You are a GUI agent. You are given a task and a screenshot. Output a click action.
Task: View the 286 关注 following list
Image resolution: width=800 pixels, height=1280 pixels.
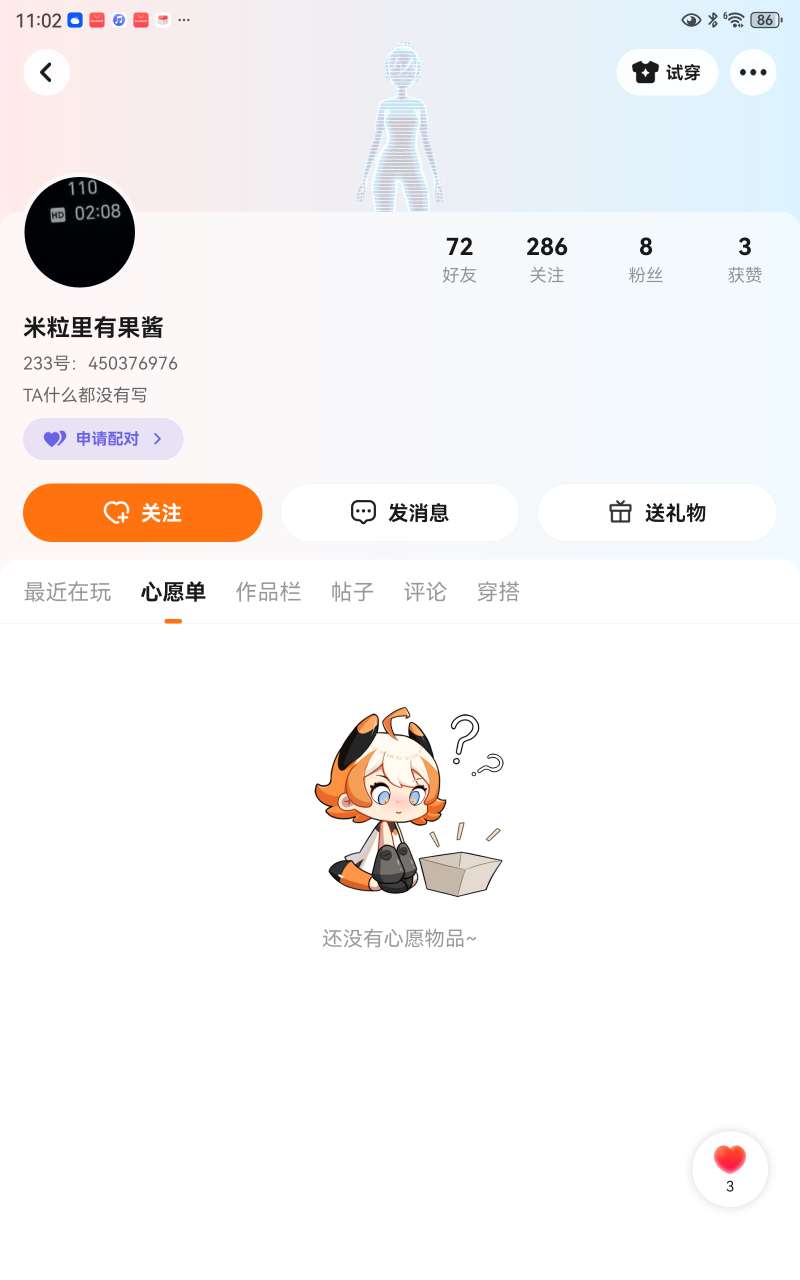point(547,259)
